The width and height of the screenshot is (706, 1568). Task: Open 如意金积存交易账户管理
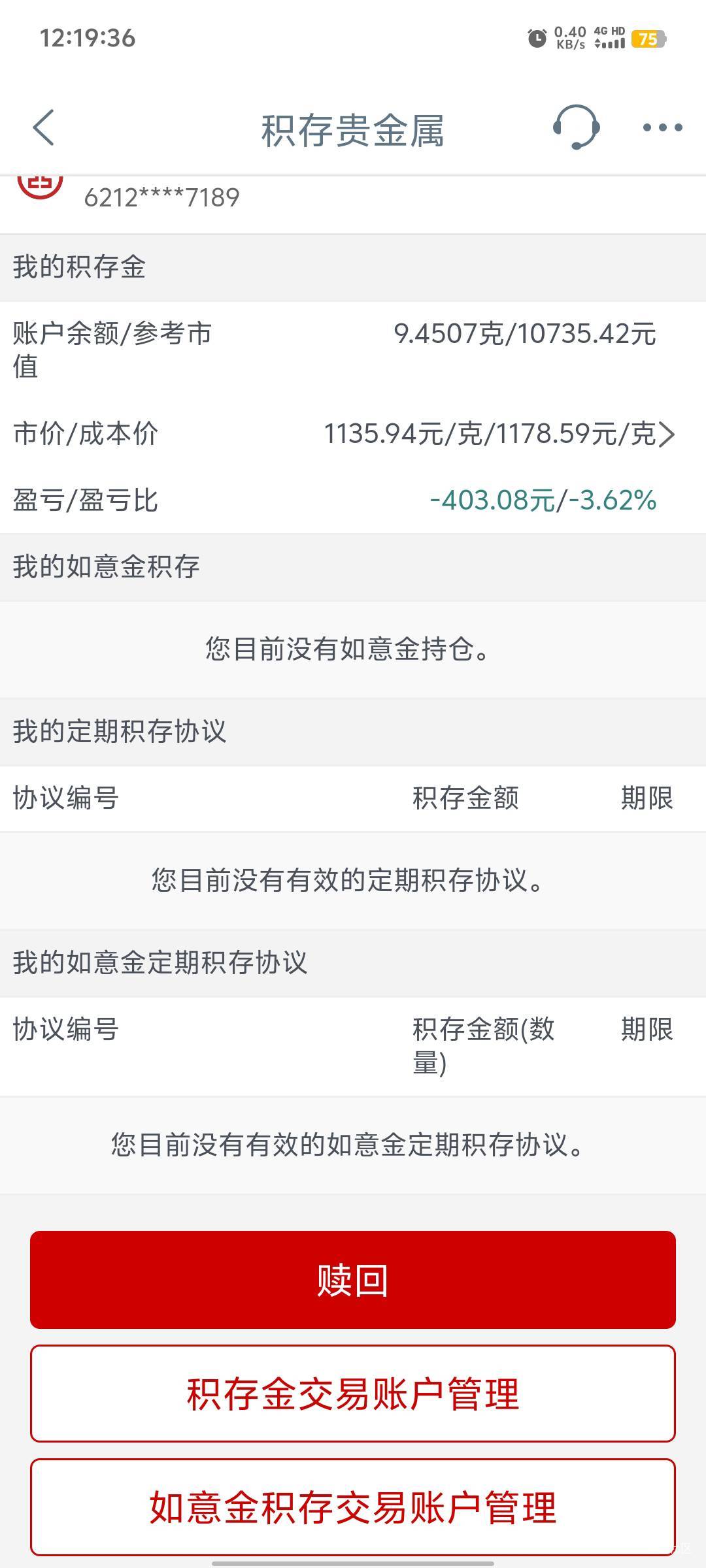(353, 1507)
